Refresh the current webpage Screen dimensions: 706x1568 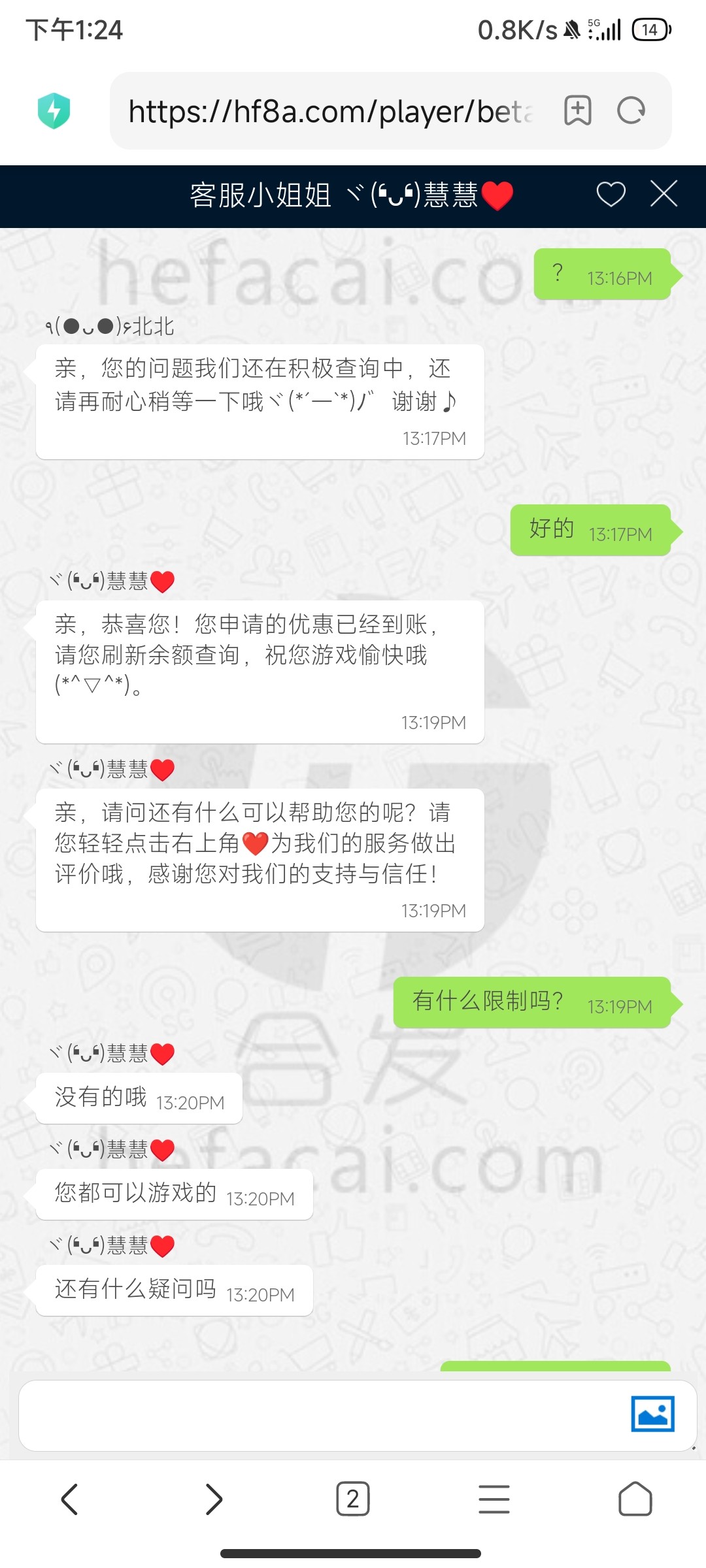click(630, 111)
